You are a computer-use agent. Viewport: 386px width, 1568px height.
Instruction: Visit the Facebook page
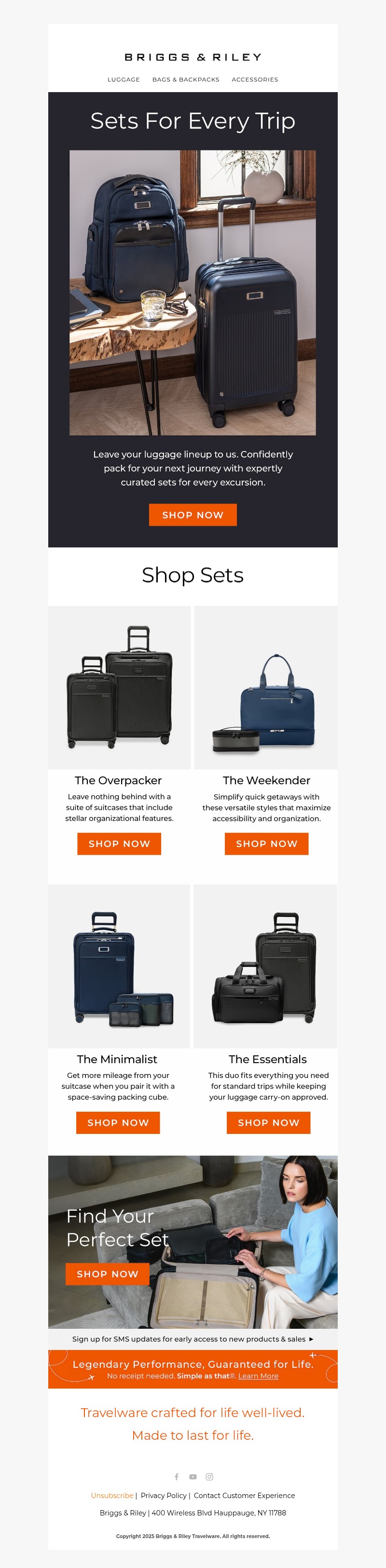click(177, 1477)
